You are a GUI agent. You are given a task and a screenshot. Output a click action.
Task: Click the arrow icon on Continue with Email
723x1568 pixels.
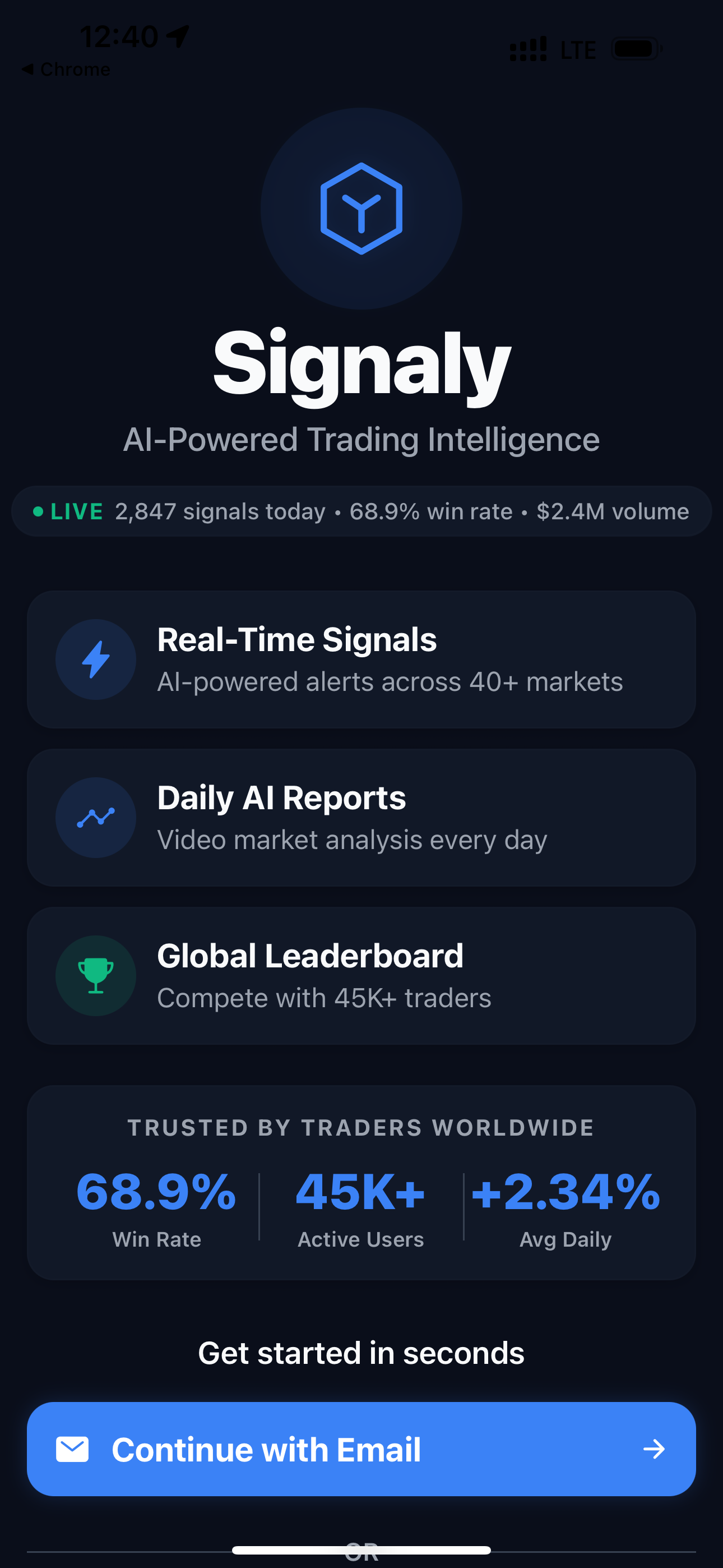654,1449
